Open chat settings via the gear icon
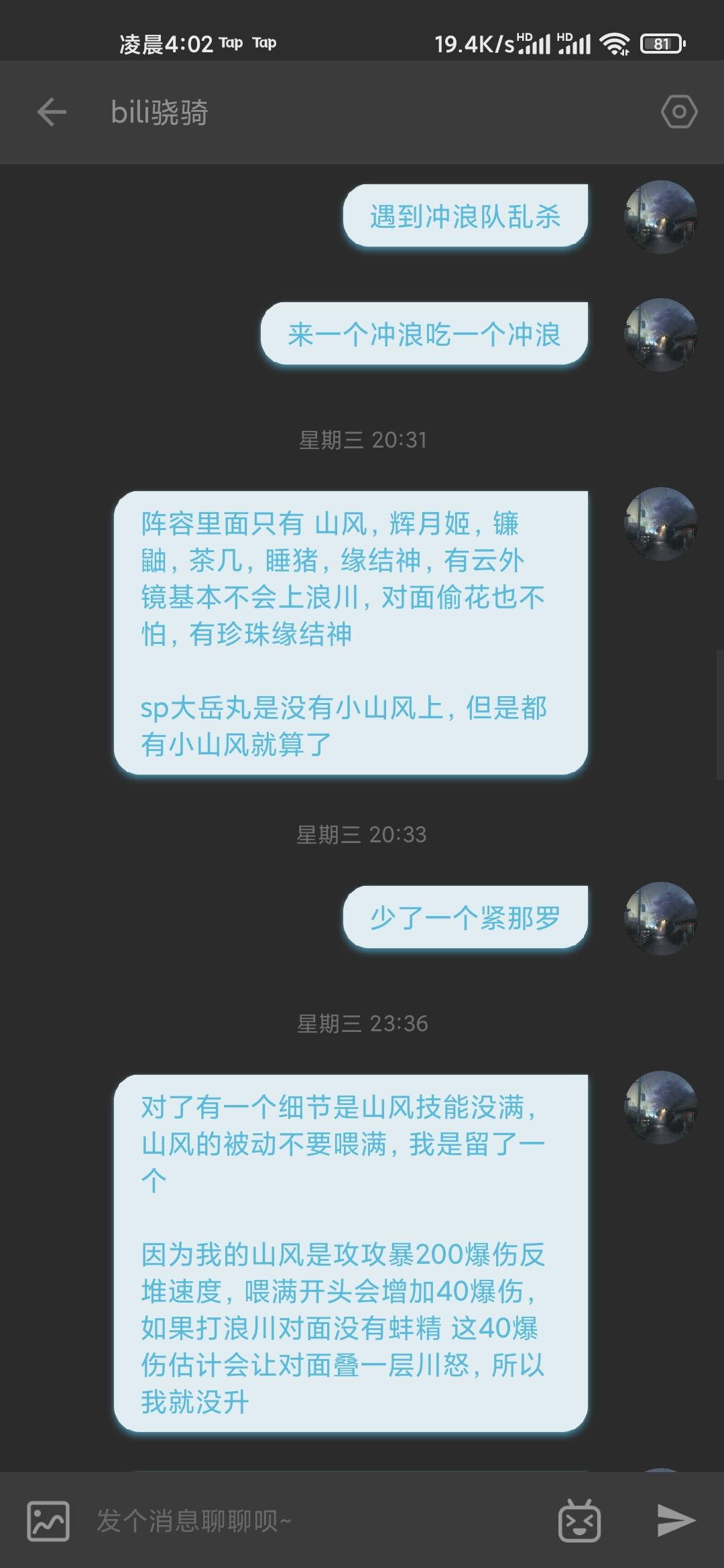 point(677,112)
